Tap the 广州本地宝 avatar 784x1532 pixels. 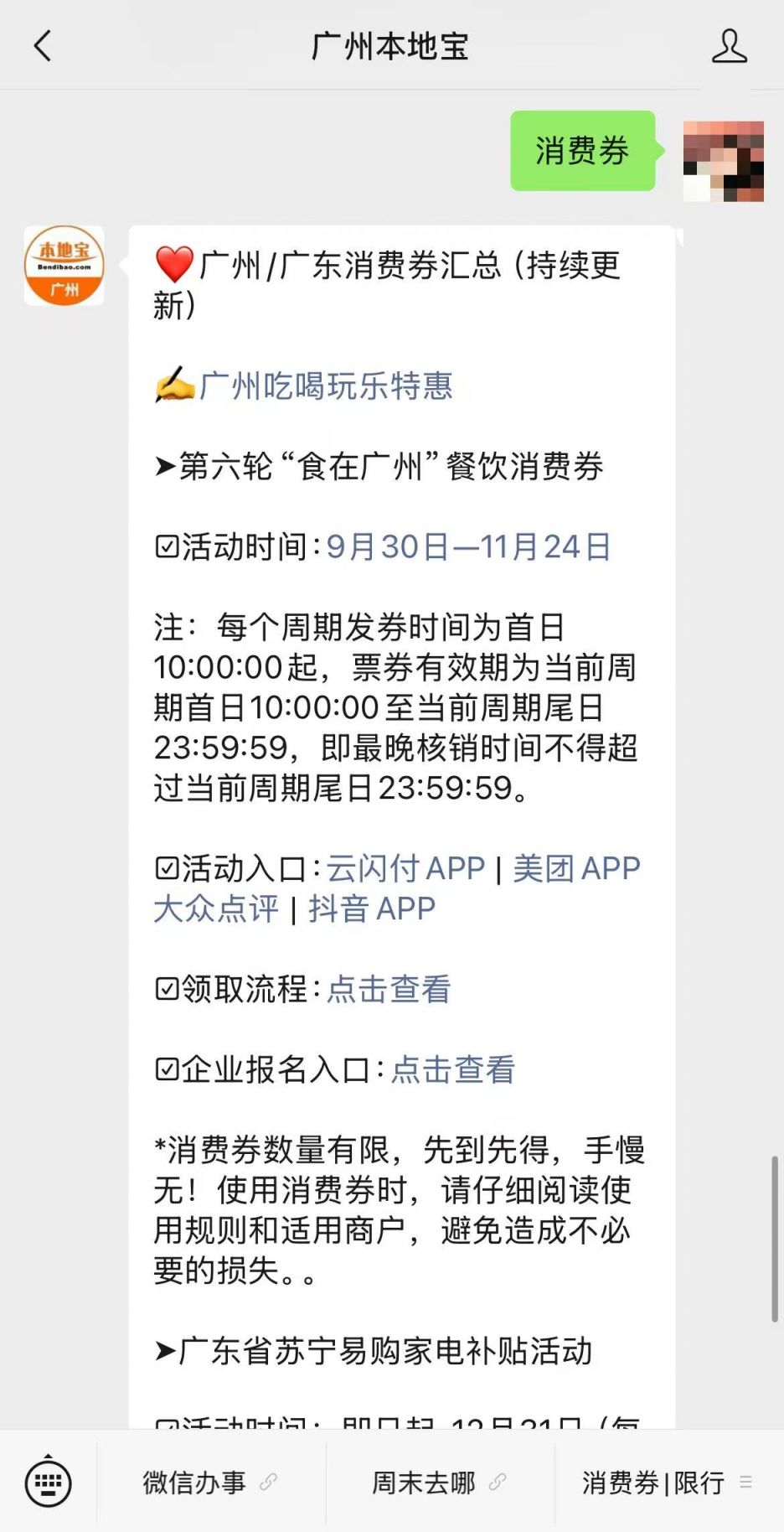(x=64, y=266)
